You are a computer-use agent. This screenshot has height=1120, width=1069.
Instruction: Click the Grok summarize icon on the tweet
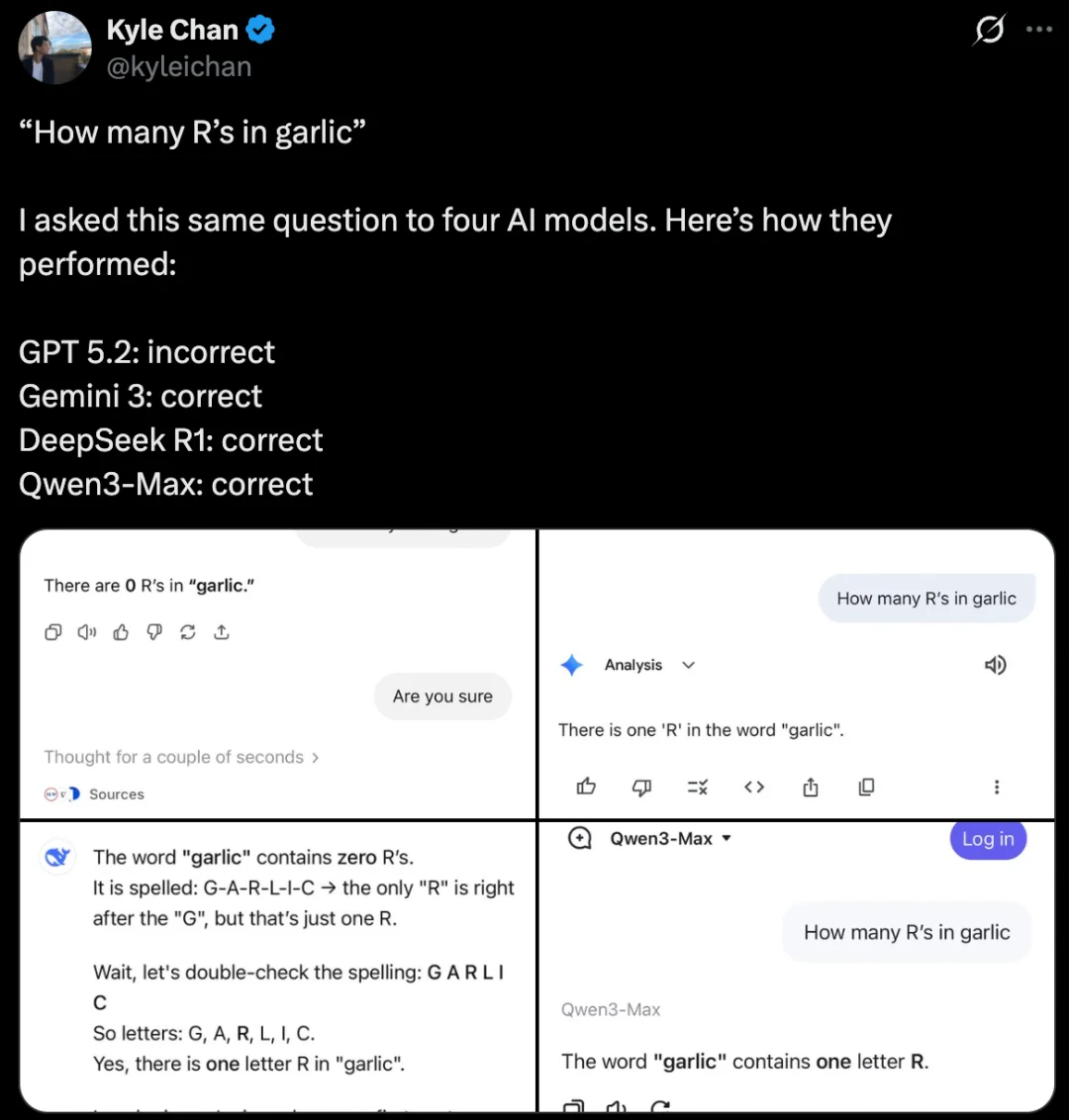click(x=989, y=30)
